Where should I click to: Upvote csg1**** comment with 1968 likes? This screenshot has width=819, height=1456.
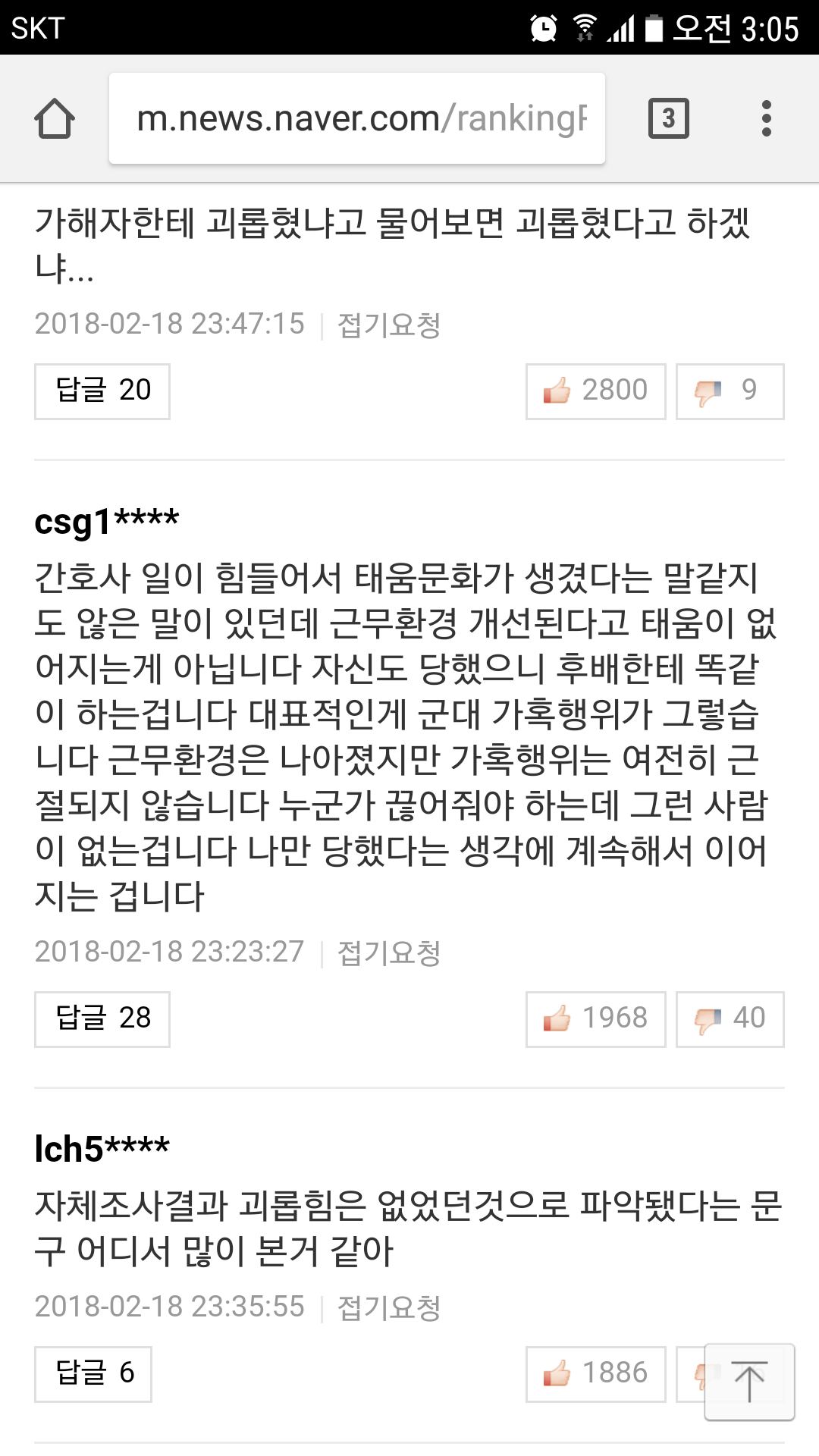[x=596, y=1019]
